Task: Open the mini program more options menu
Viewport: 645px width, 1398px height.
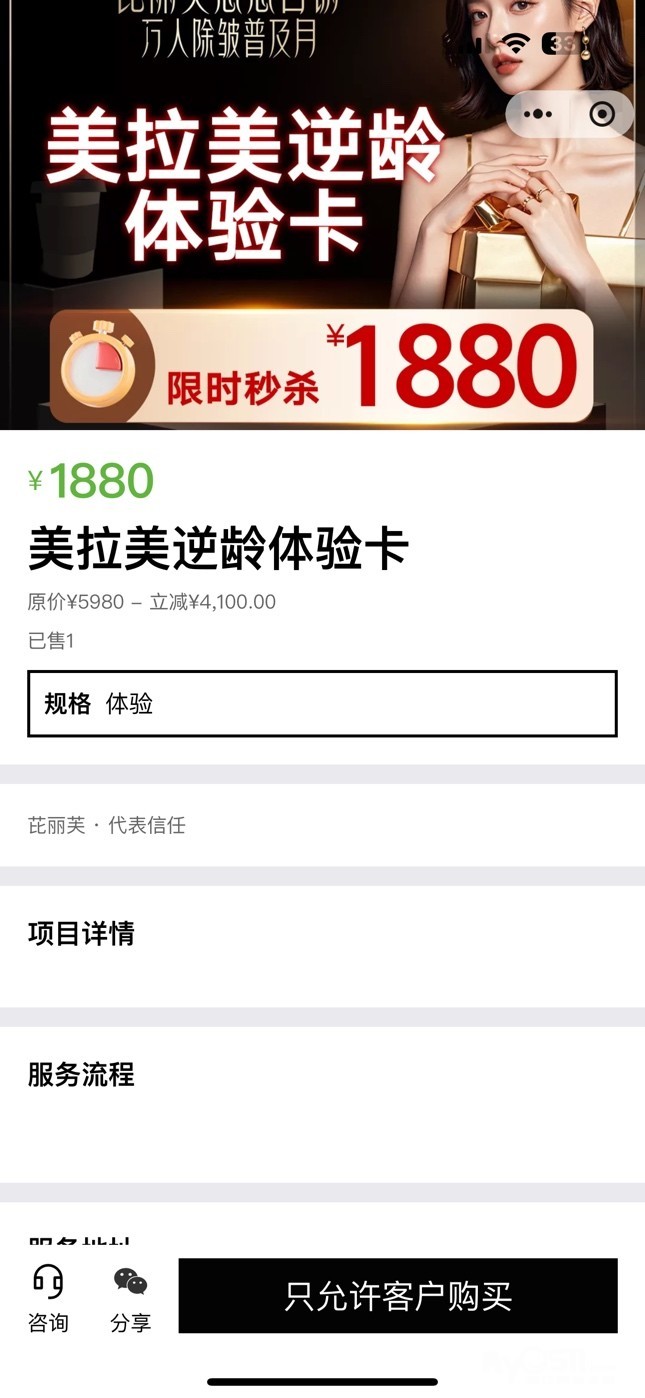Action: (x=538, y=115)
